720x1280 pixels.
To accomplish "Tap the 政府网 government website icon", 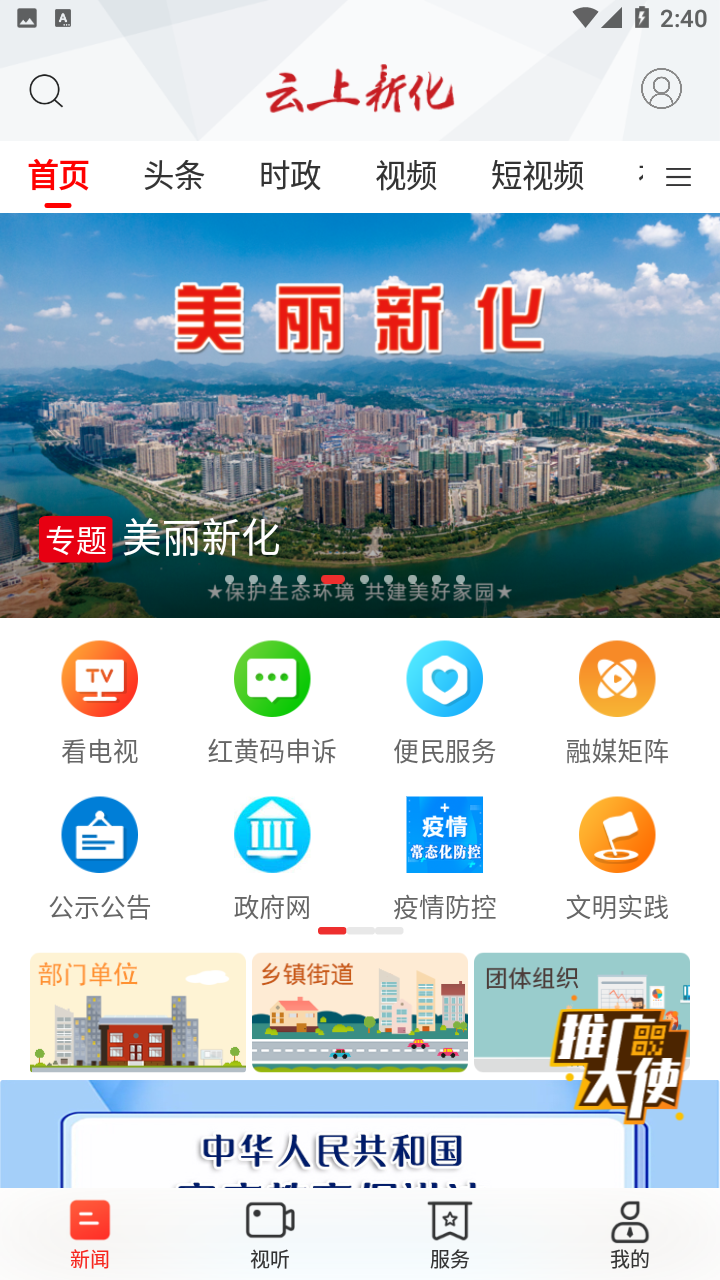I will click(x=272, y=834).
